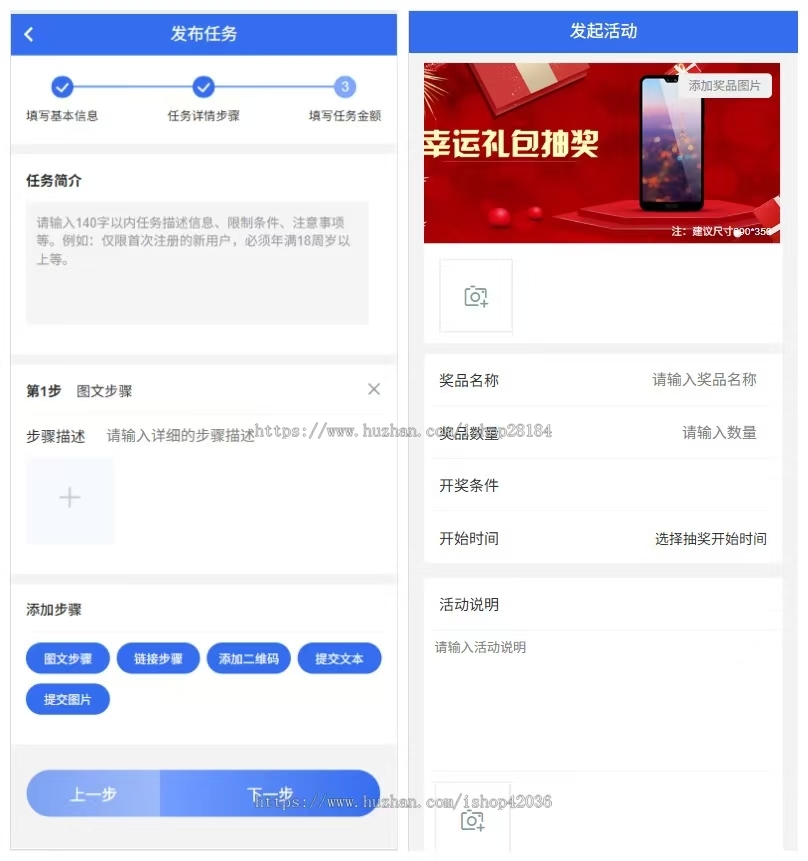Viewport: 808px width, 861px height.
Task: Click the camera upload icon below the banner
Action: 475,295
